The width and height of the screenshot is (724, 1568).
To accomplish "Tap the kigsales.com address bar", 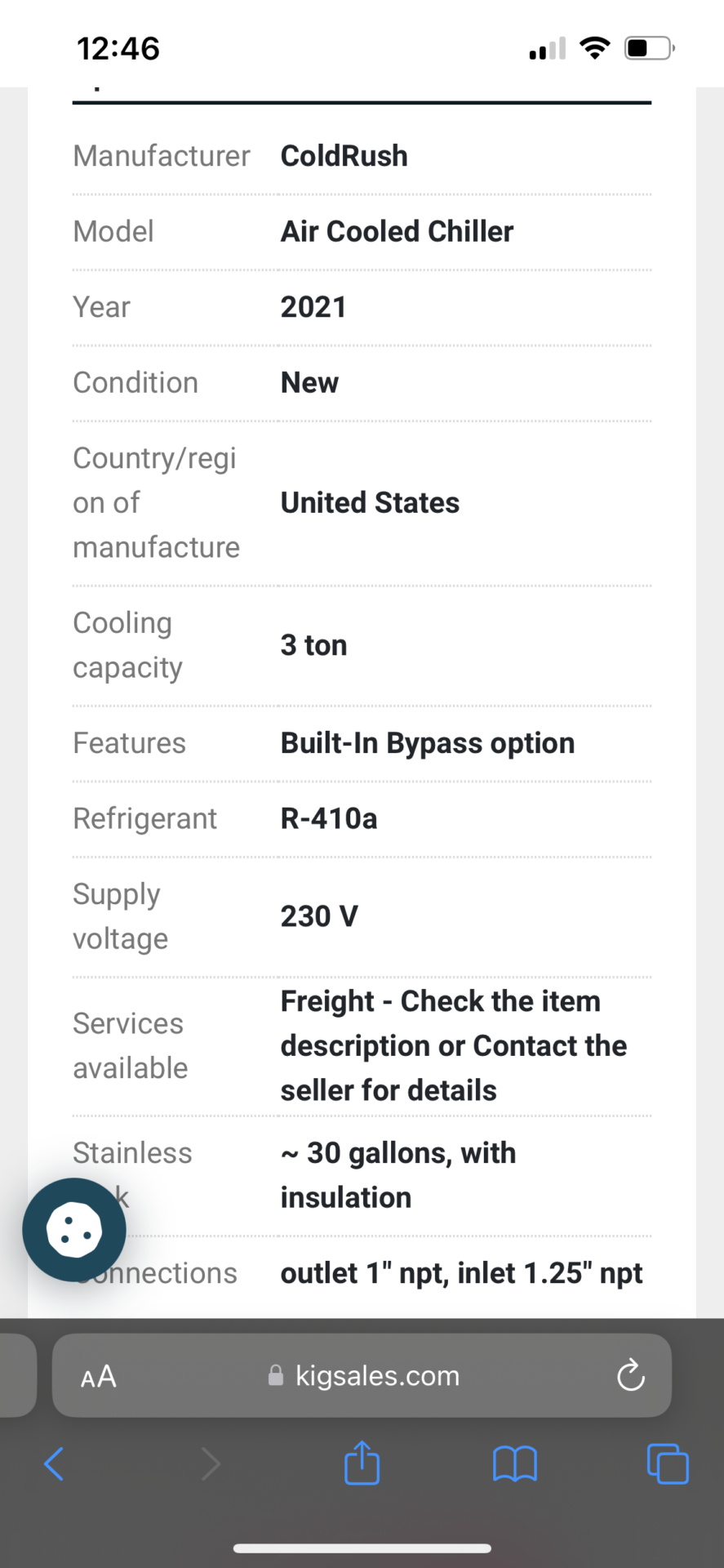I will point(362,1376).
